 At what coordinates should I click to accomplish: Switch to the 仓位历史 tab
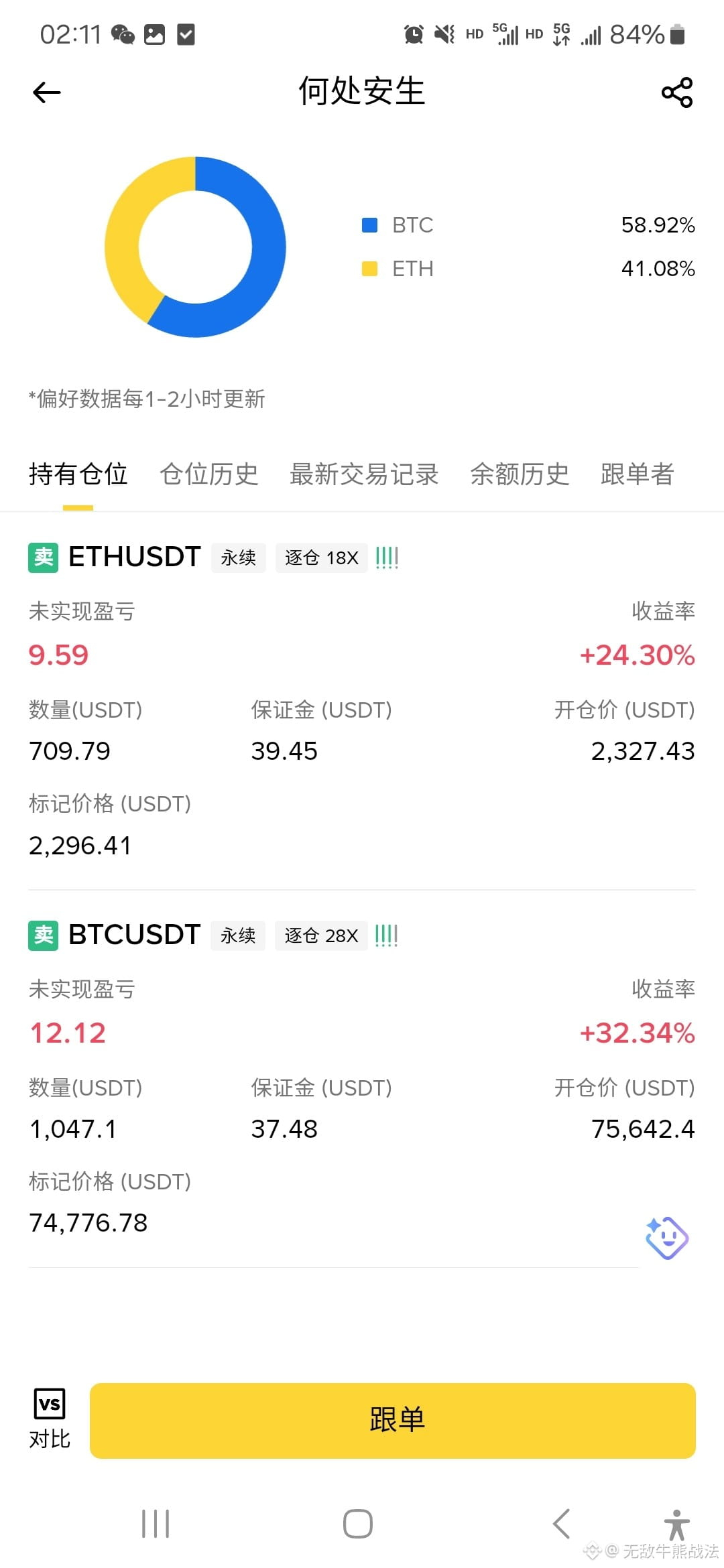pyautogui.click(x=208, y=474)
